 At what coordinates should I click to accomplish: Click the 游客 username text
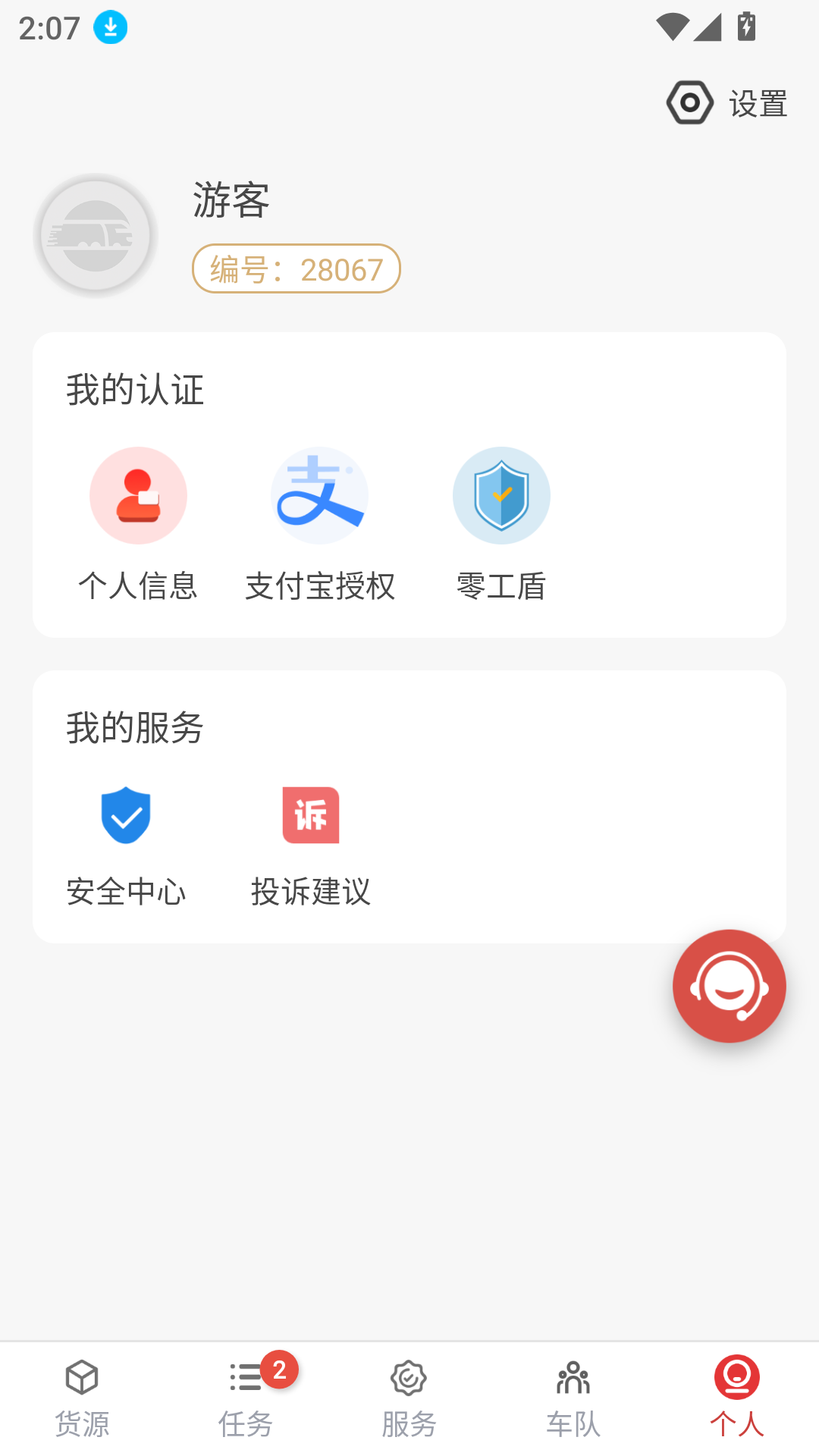pyautogui.click(x=230, y=202)
